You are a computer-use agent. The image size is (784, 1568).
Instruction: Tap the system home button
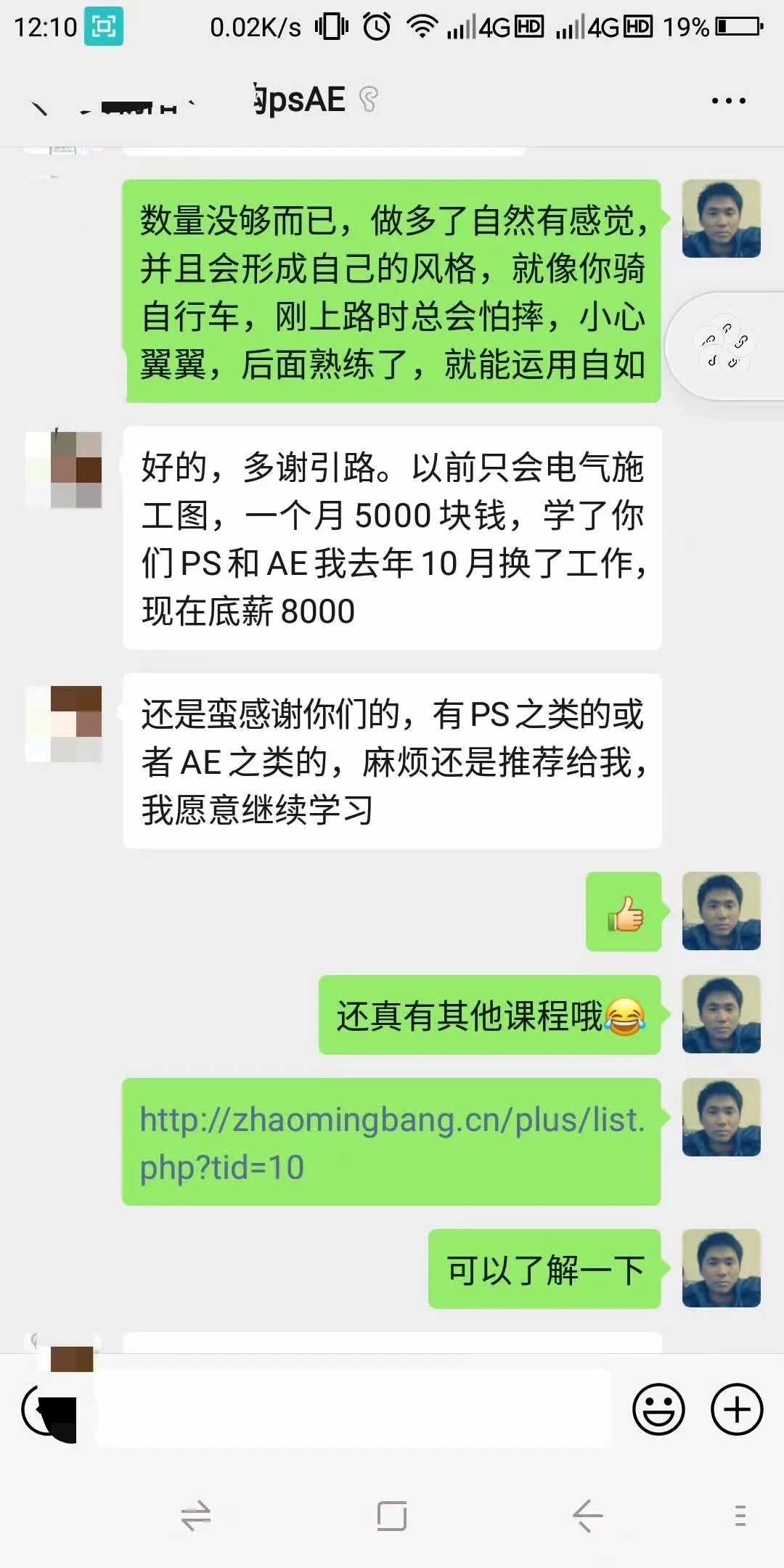click(x=392, y=1516)
